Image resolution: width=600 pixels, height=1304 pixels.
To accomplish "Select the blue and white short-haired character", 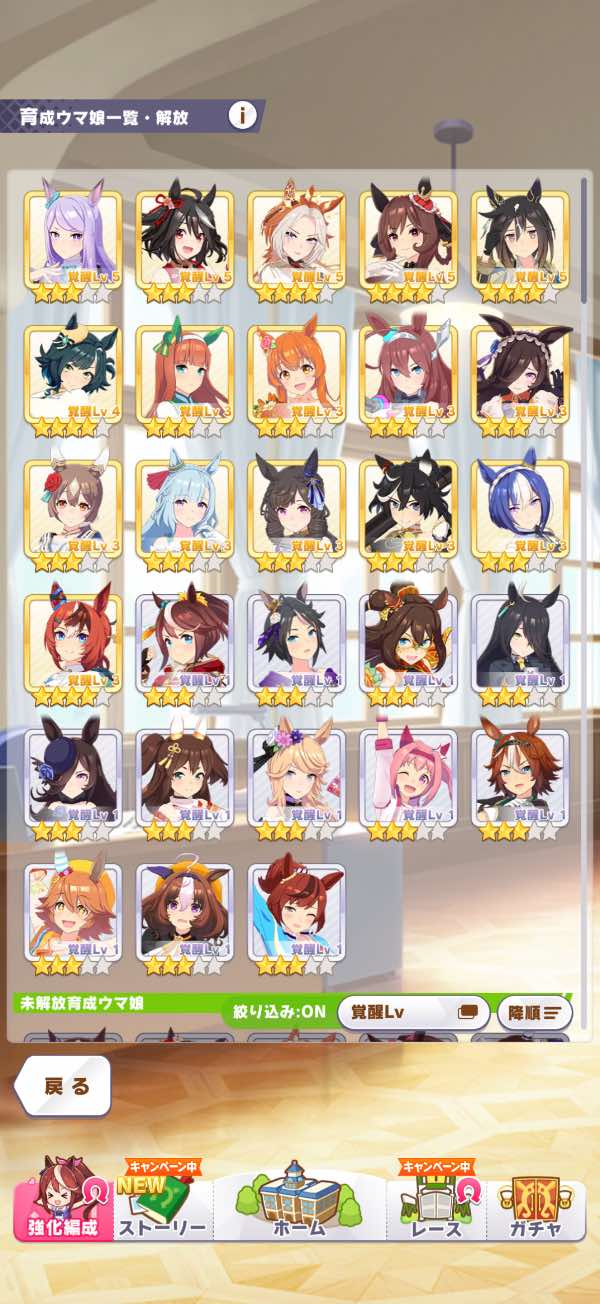I will point(521,510).
